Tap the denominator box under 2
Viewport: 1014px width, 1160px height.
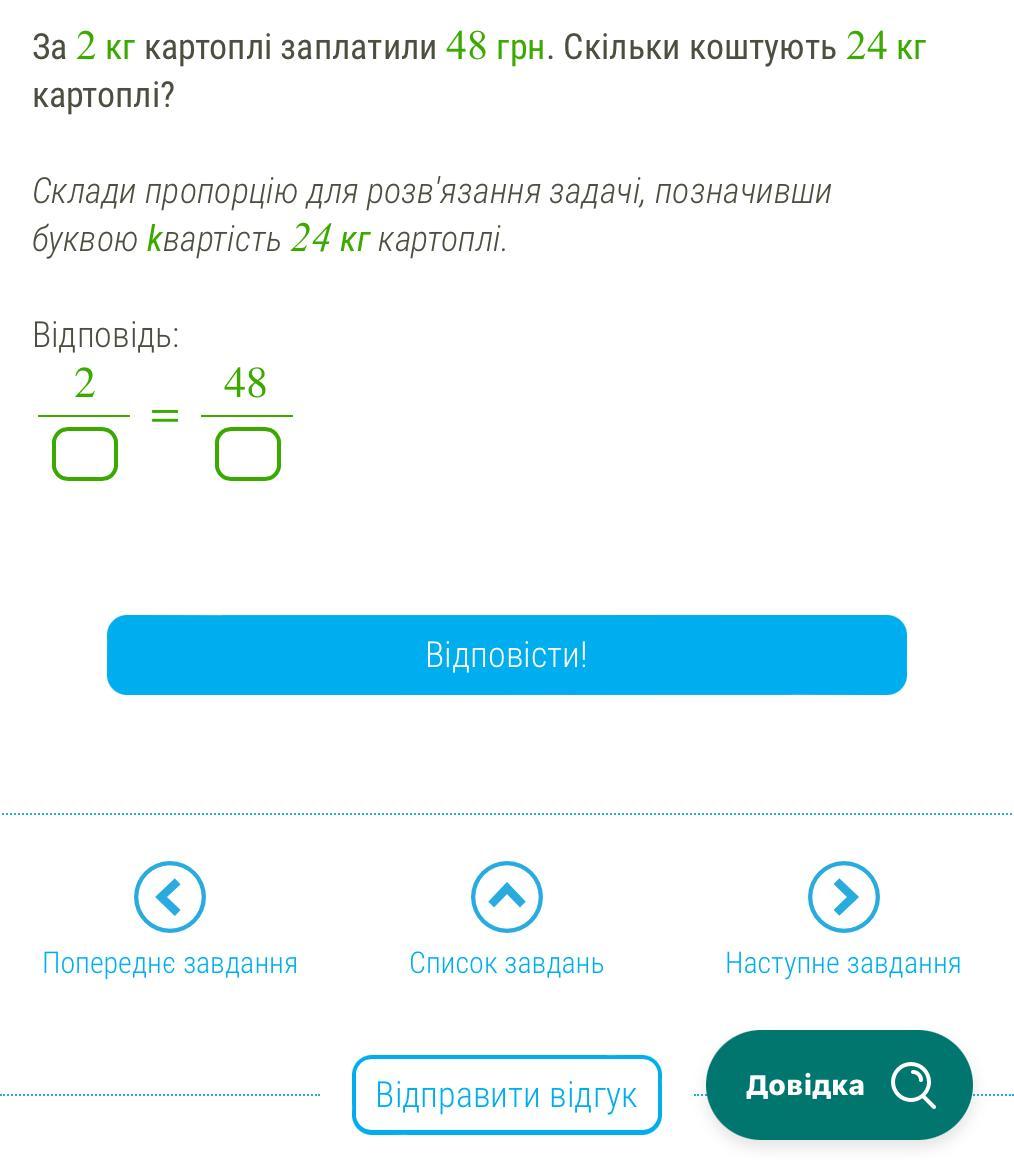(85, 454)
